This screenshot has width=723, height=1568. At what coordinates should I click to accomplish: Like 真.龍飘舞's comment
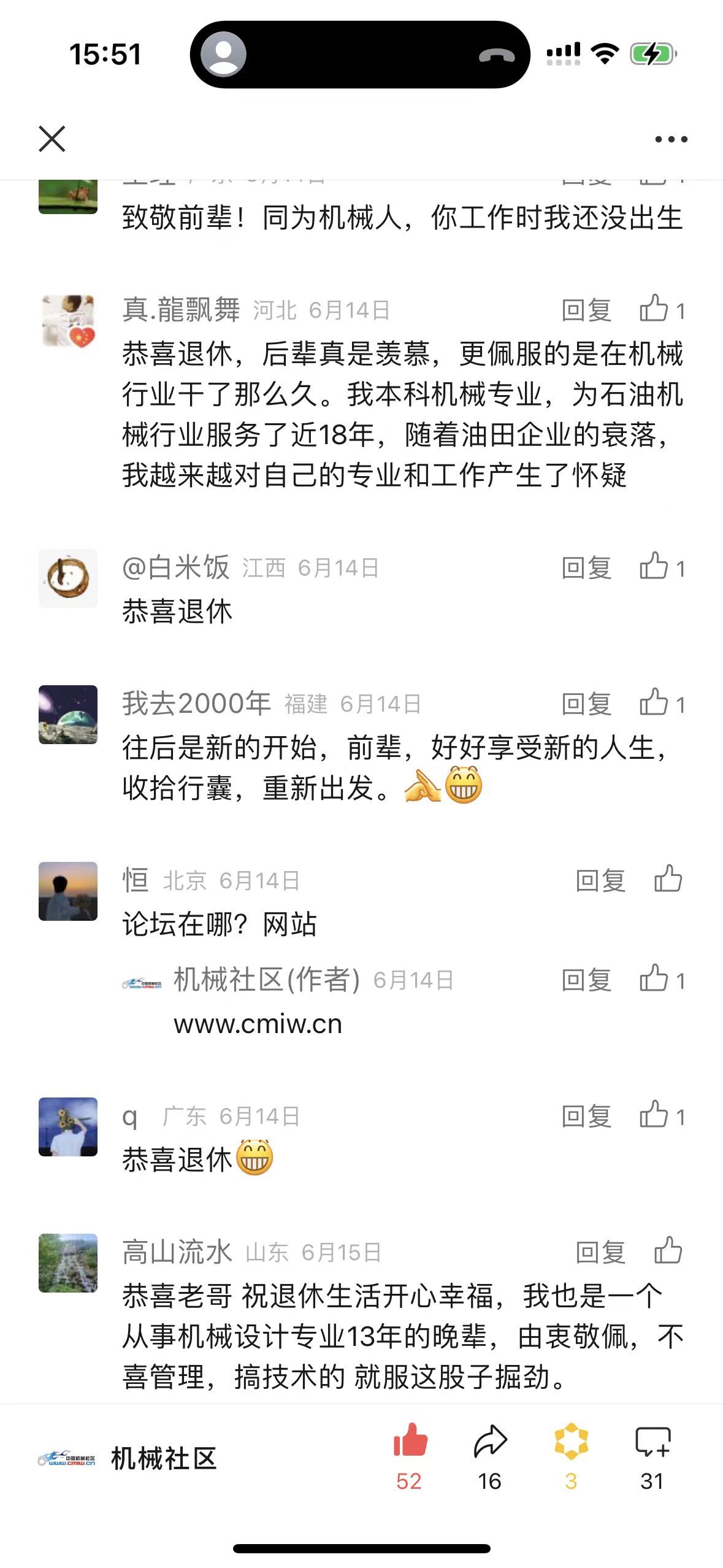click(x=661, y=309)
